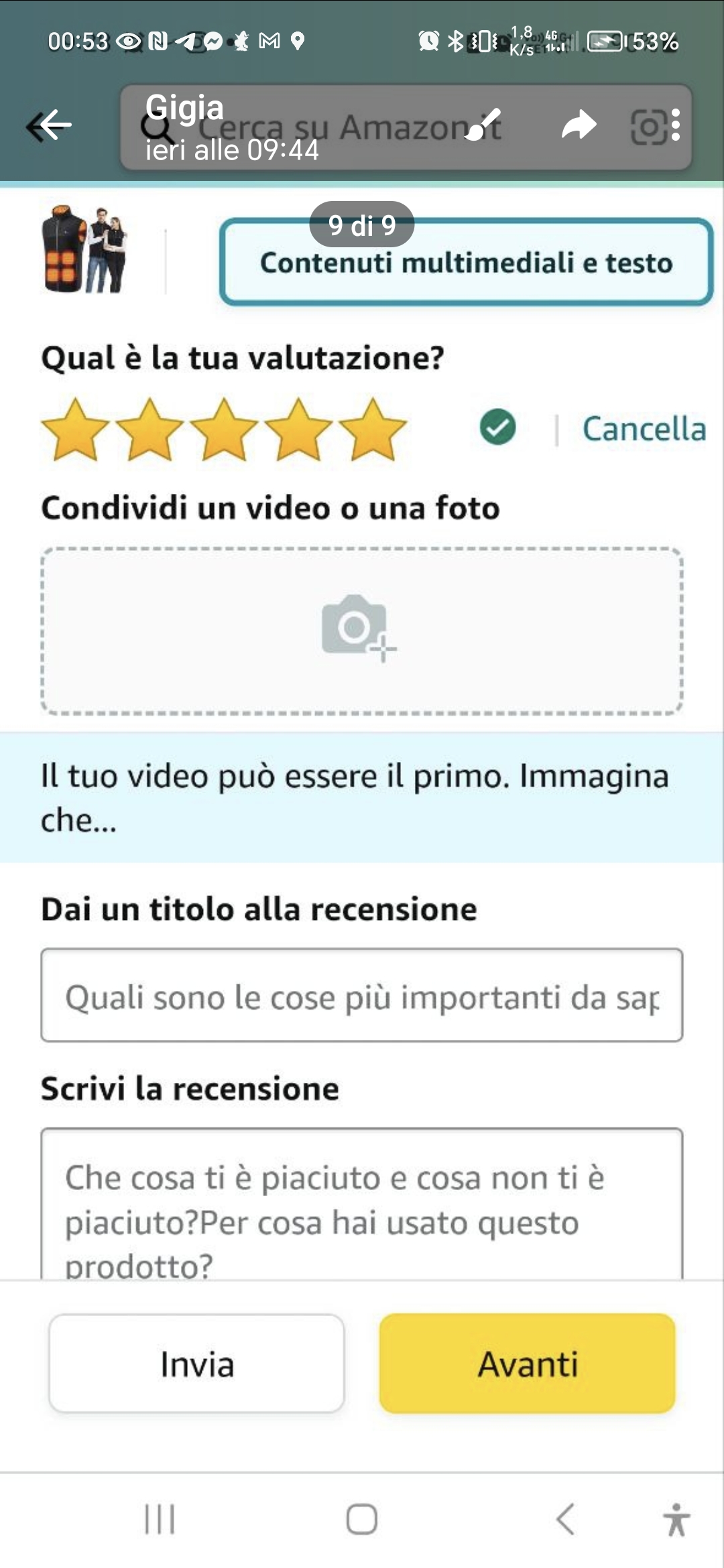Screen dimensions: 724x1568
Task: Go back from the photo viewer
Action: click(x=50, y=125)
